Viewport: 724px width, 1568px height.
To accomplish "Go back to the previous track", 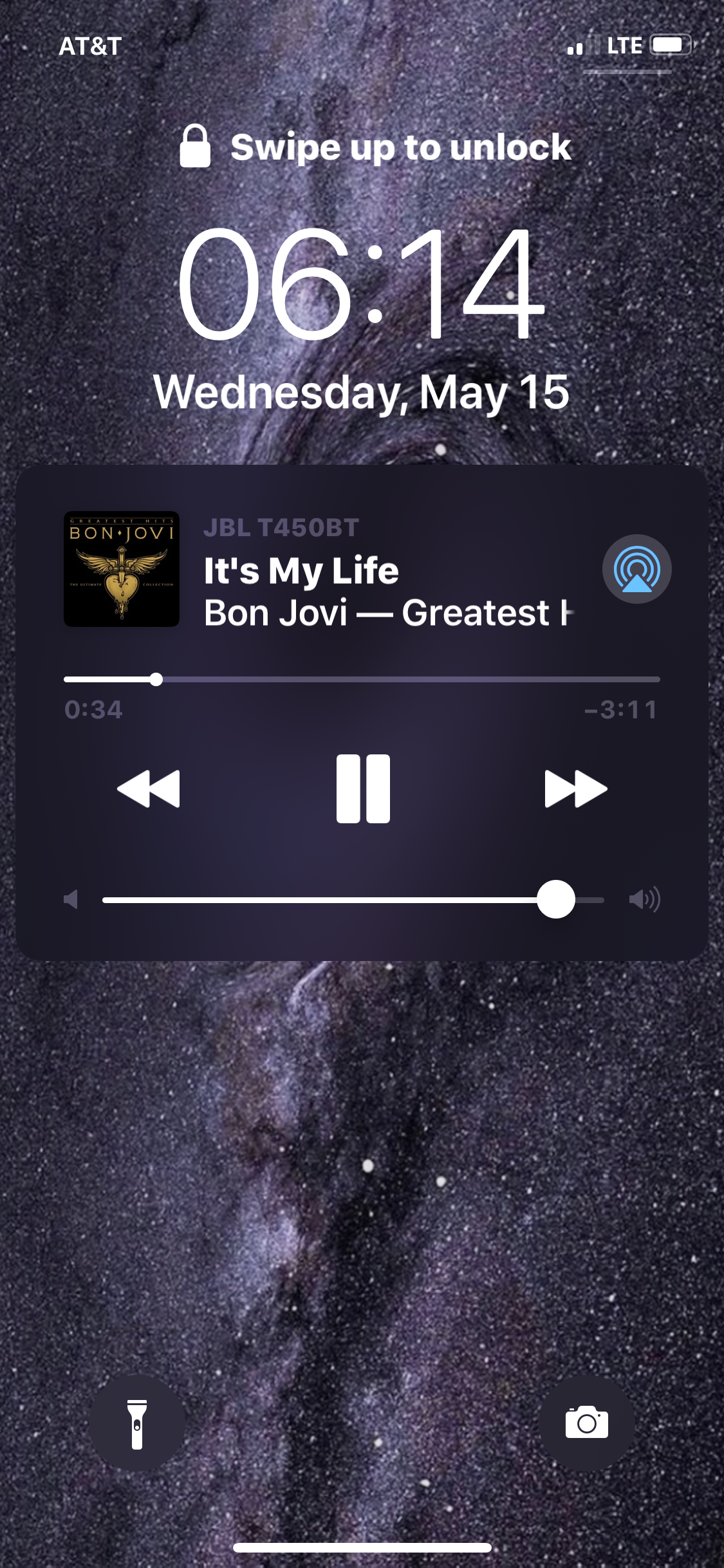I will click(149, 789).
